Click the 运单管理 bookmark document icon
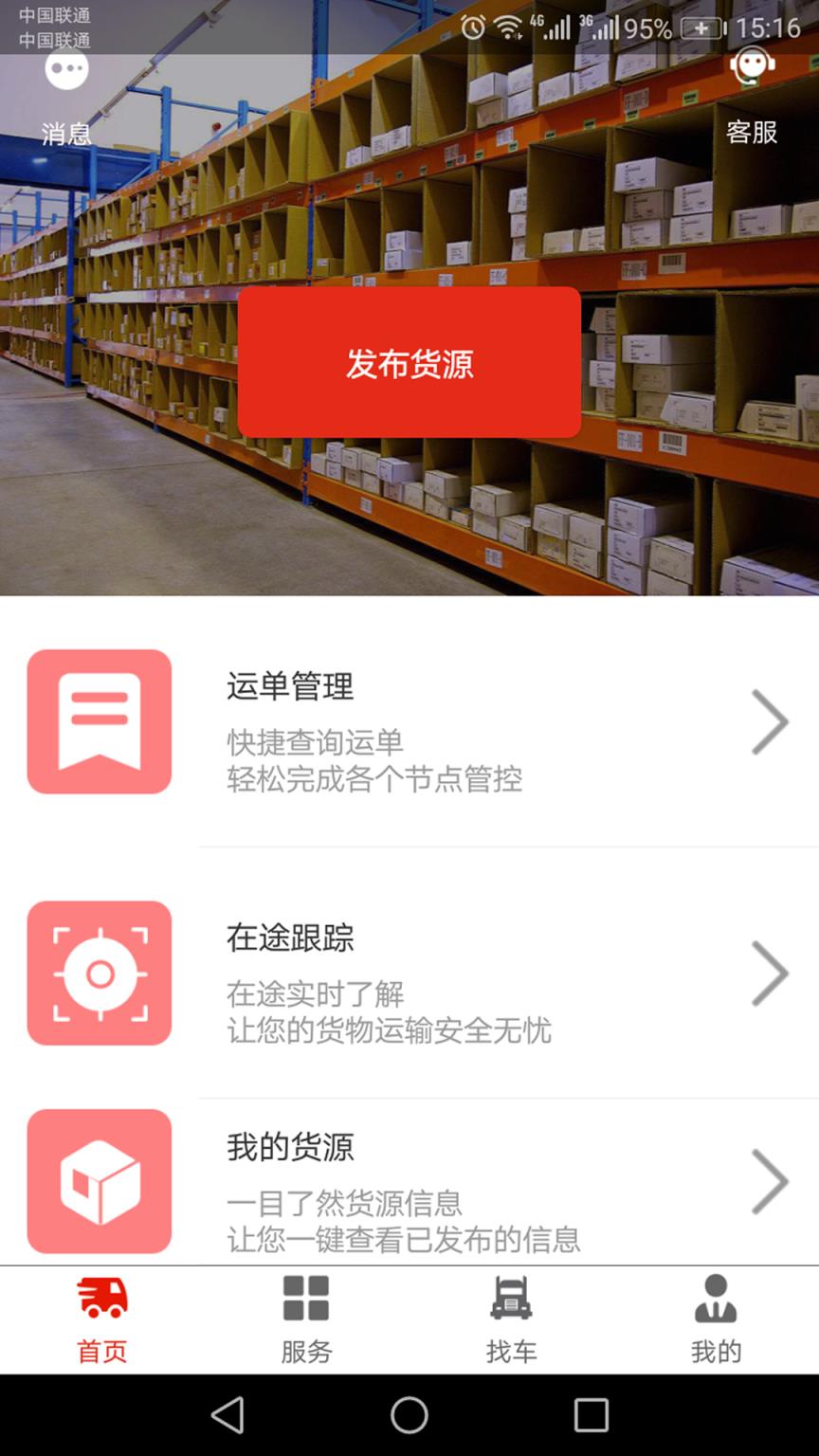 tap(99, 720)
